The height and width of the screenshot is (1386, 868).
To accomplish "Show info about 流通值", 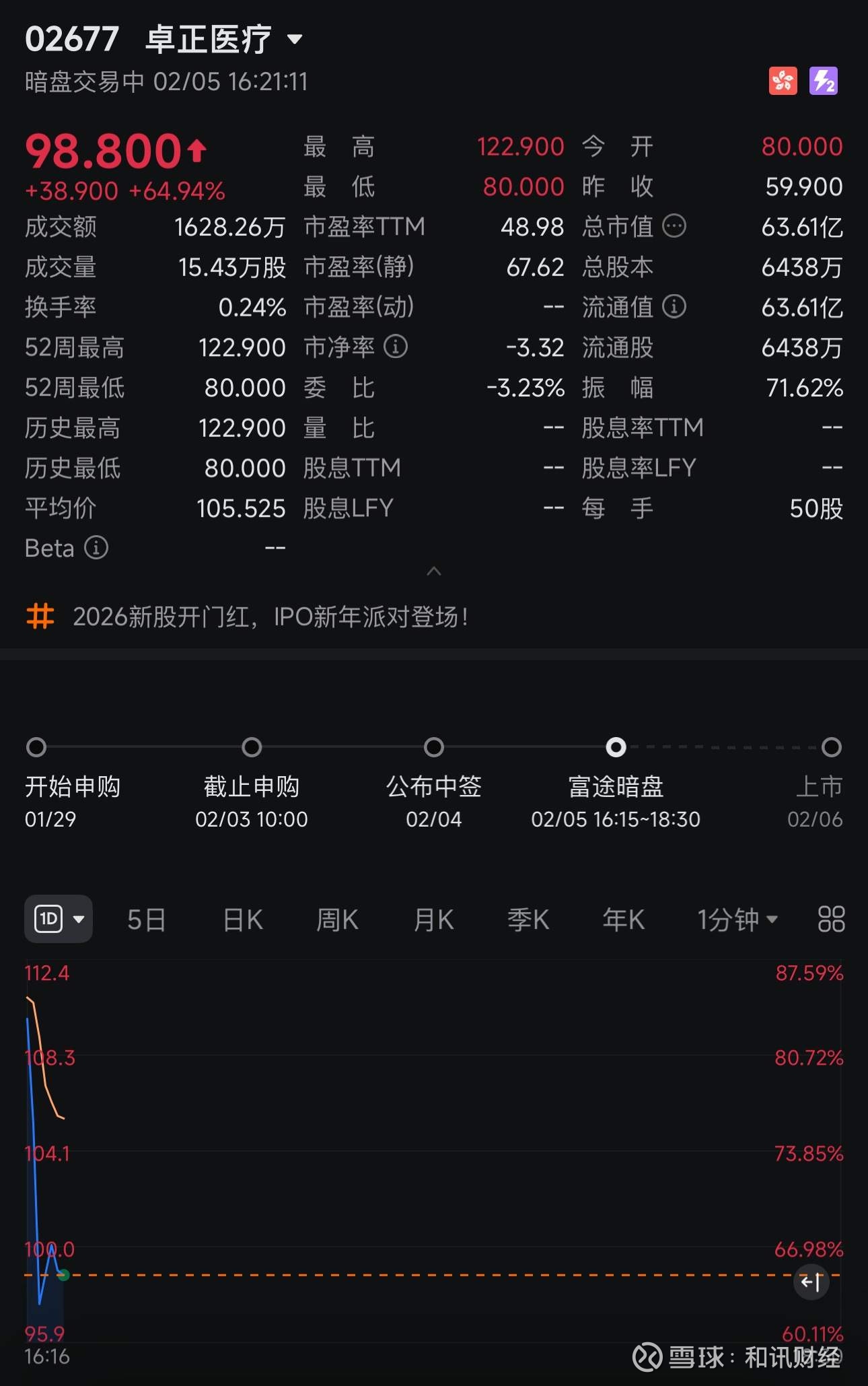I will 674,307.
